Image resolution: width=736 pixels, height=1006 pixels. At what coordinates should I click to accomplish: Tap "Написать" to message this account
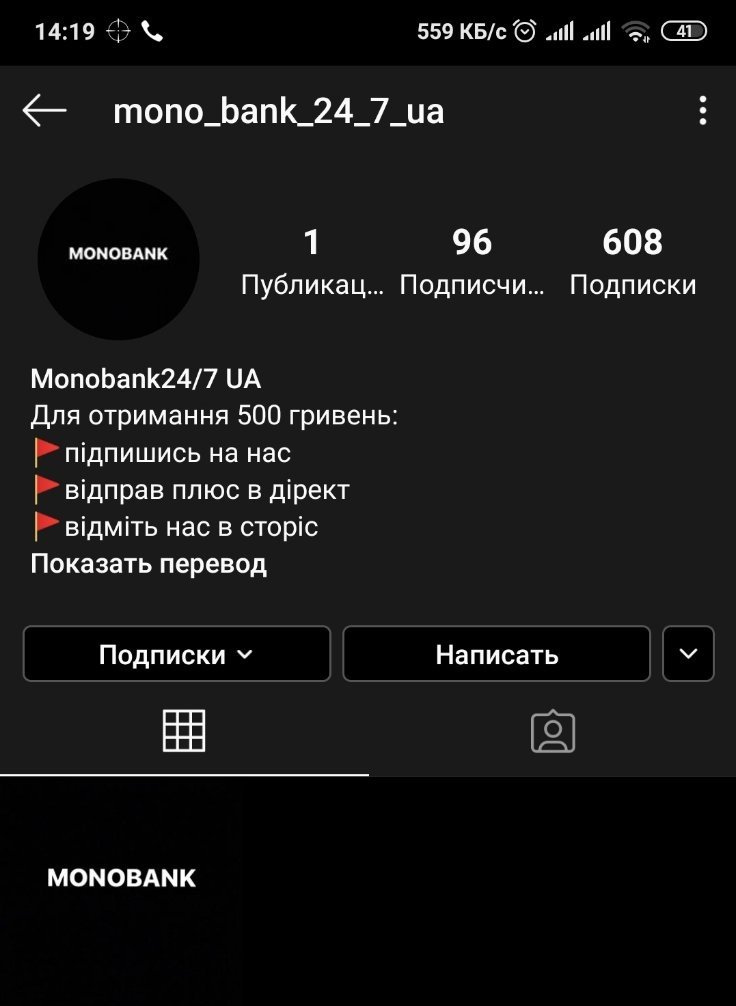pyautogui.click(x=496, y=654)
